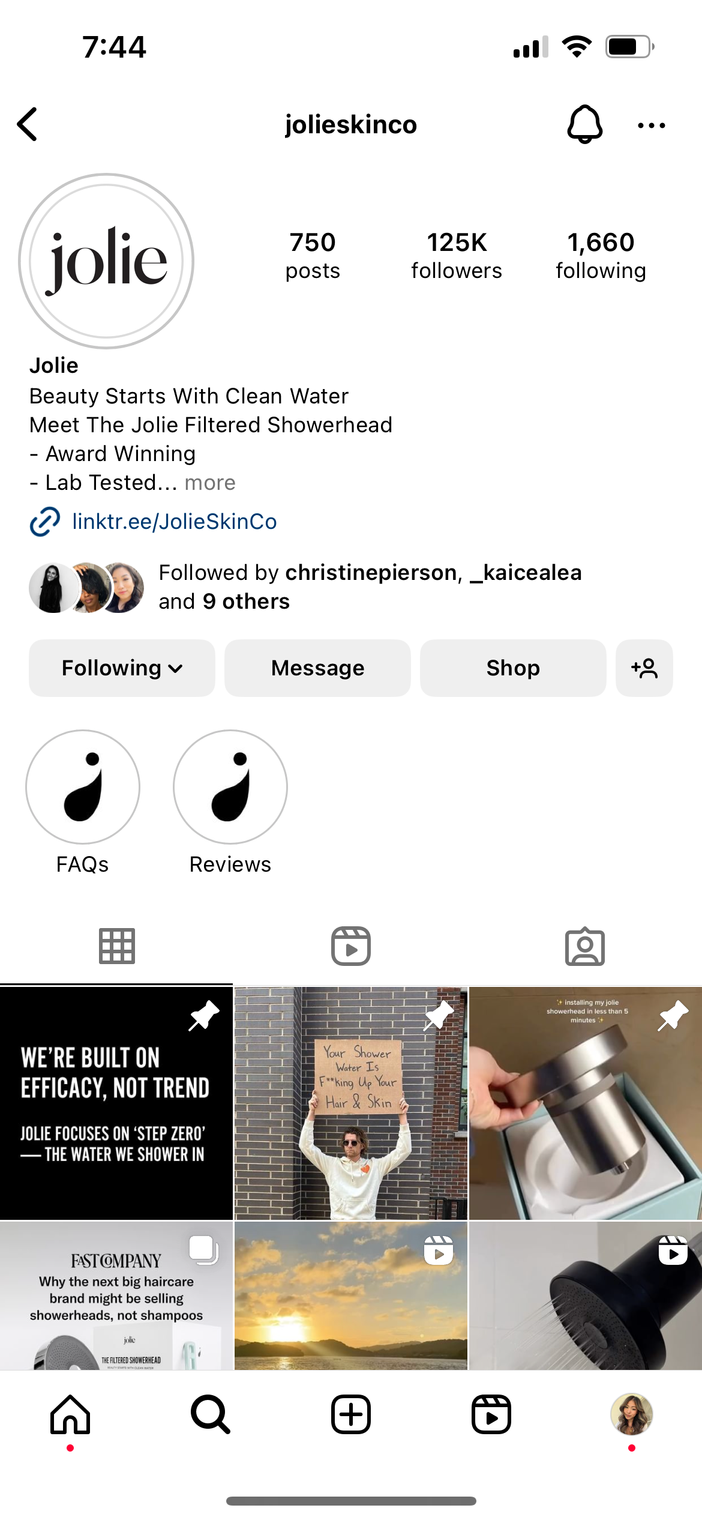
Task: Open the Following dropdown button
Action: point(122,668)
